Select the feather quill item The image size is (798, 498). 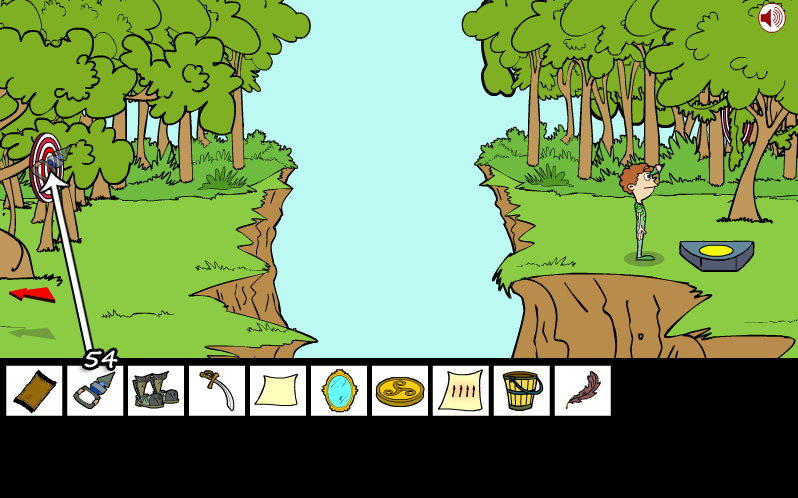pos(582,390)
